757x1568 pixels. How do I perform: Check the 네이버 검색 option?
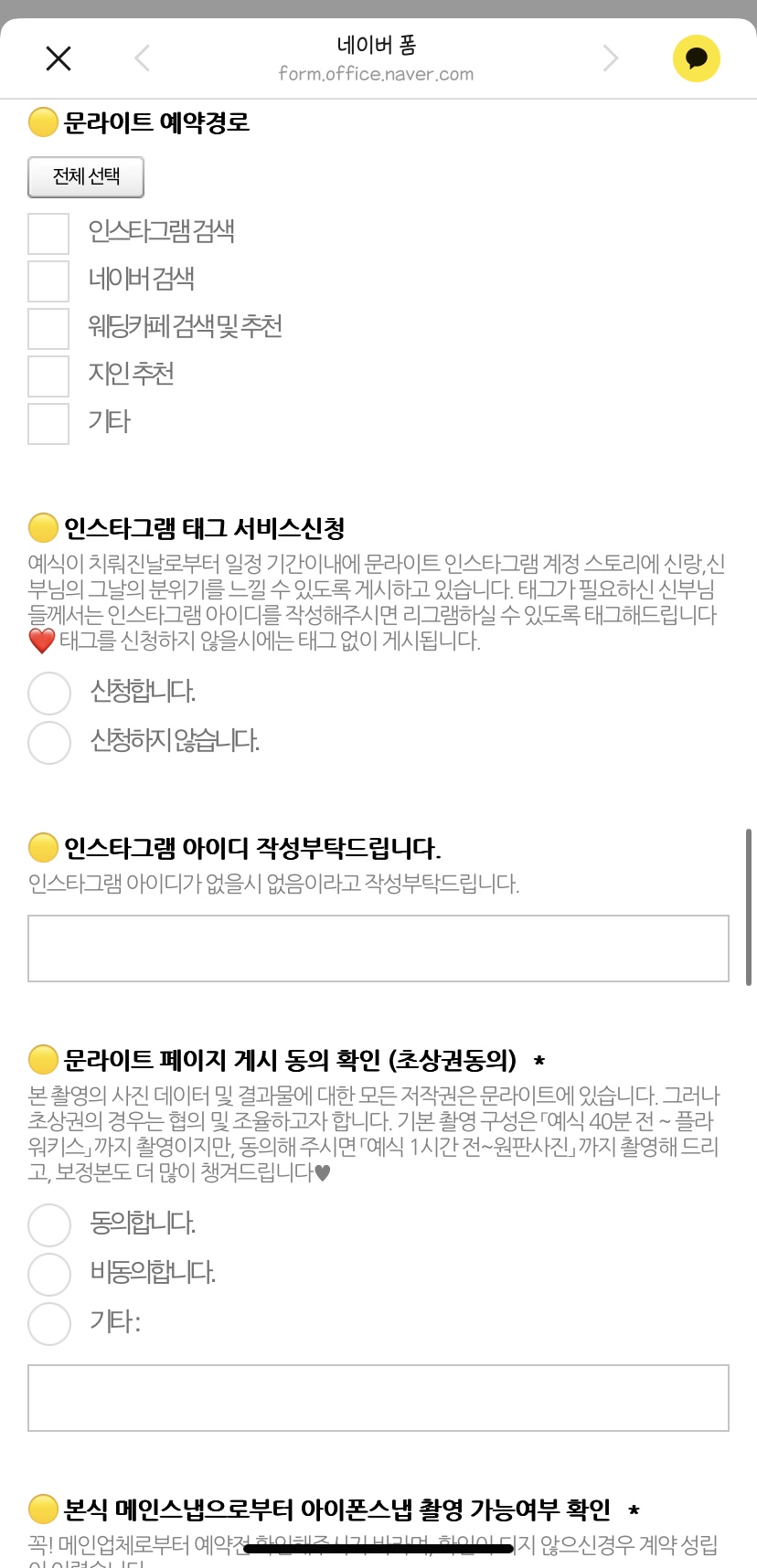pos(48,281)
